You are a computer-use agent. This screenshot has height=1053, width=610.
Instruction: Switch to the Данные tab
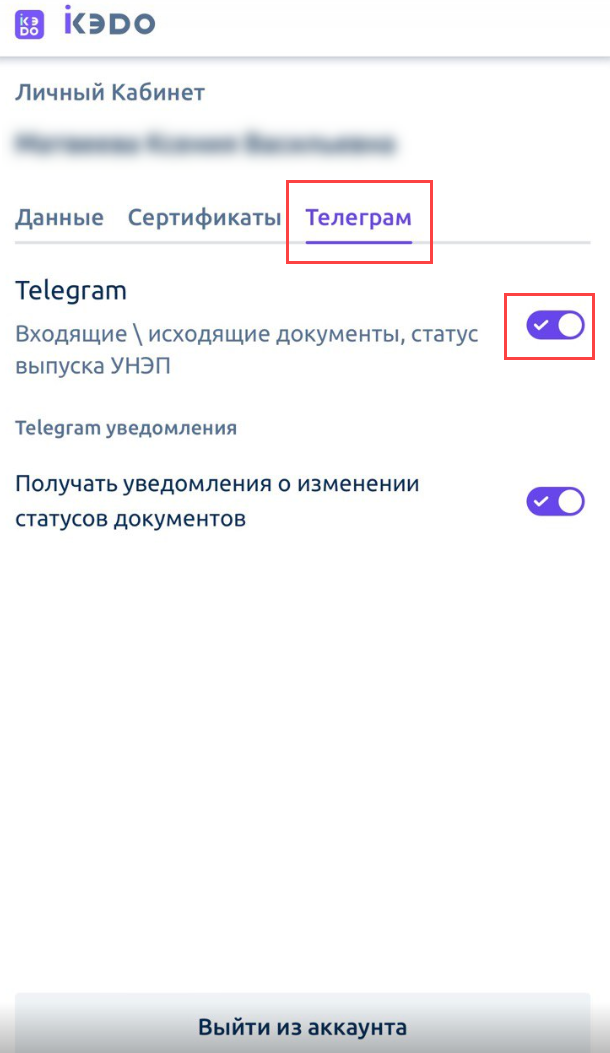(59, 218)
